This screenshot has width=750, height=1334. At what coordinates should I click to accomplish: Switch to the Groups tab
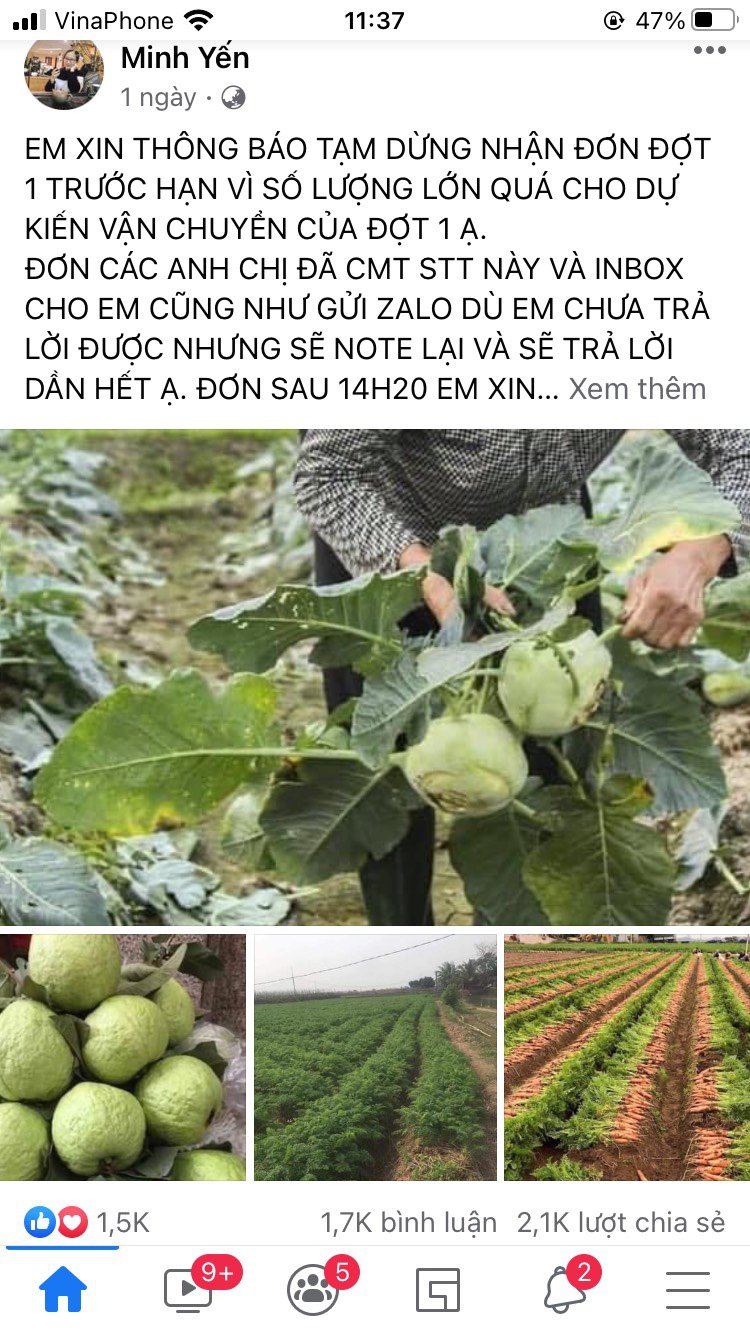coord(313,1290)
